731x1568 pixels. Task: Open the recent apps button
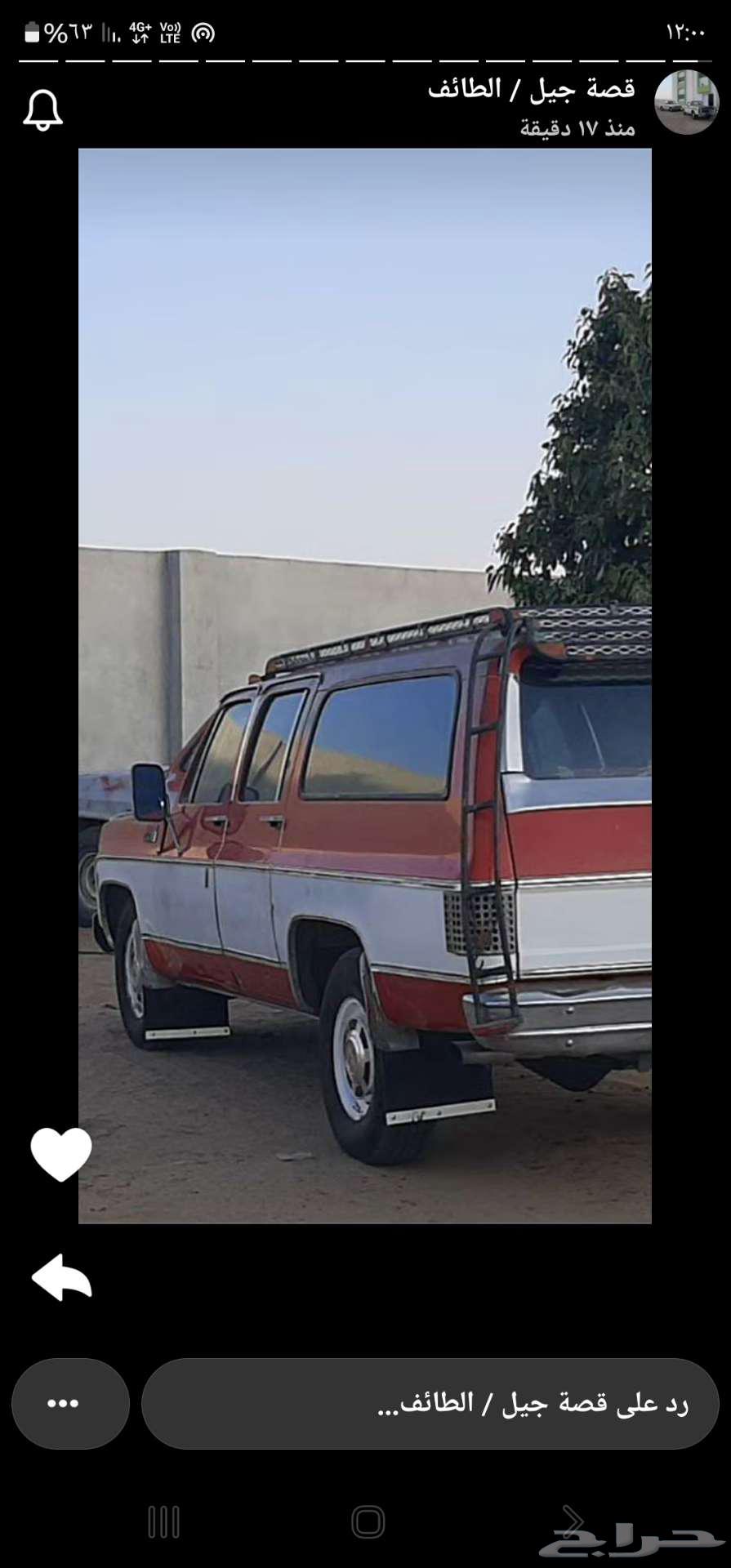tap(163, 1522)
